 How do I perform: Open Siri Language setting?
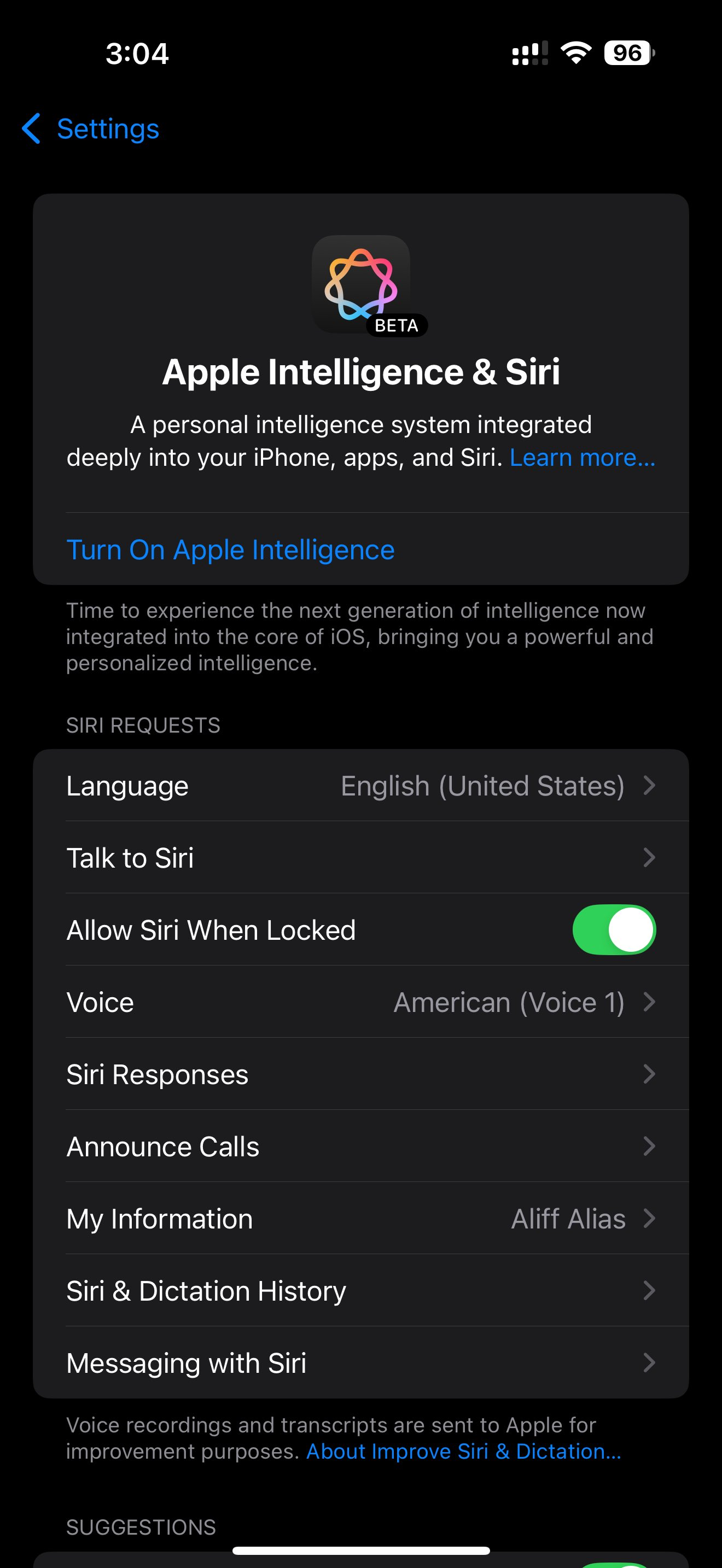pos(360,786)
